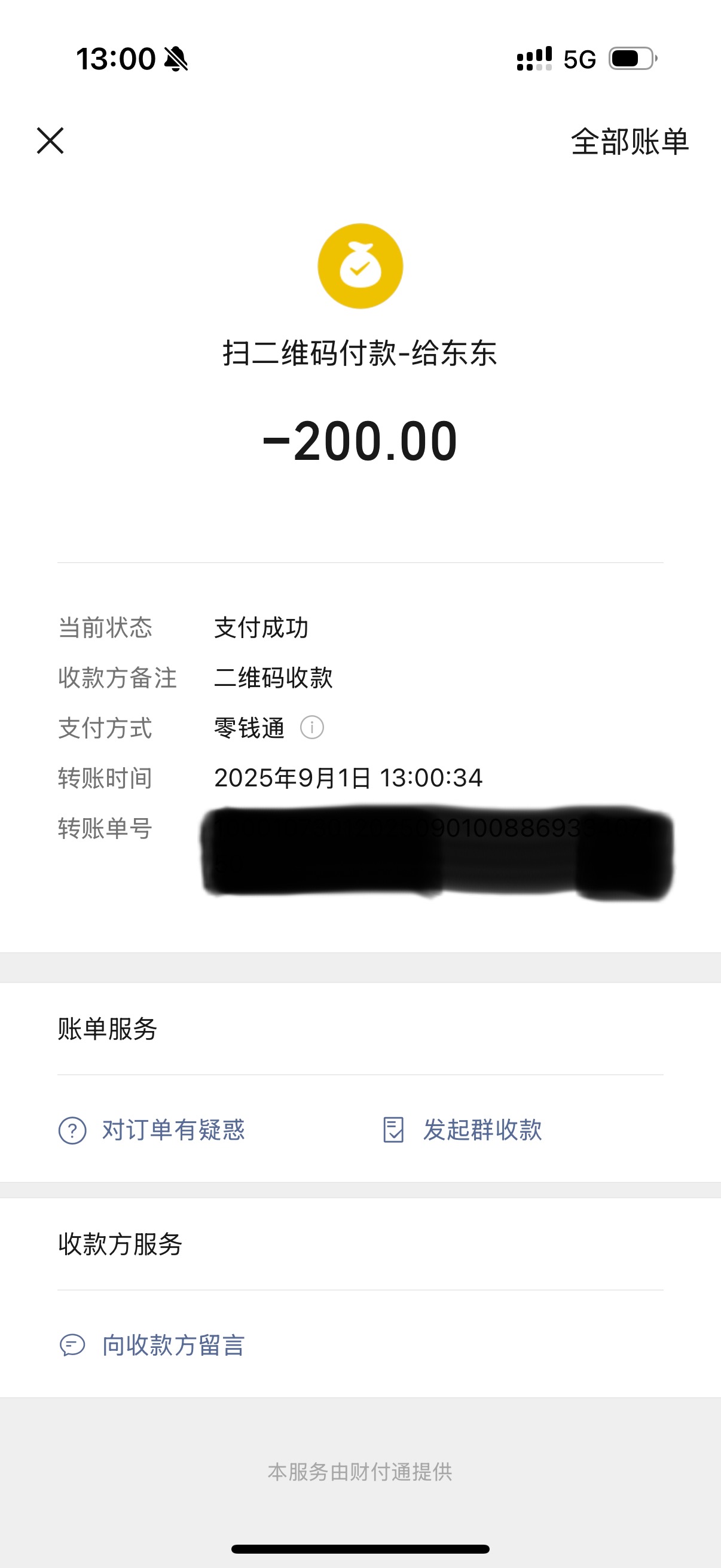Open 全部账单 (all bills)

629,142
